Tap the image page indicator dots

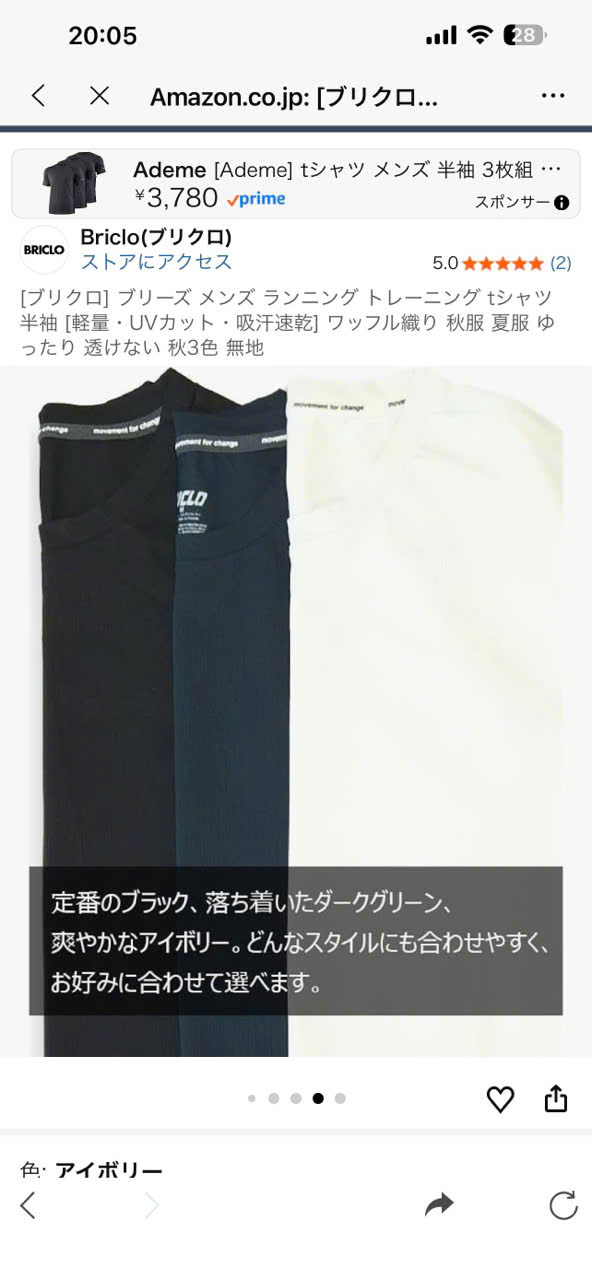(296, 1098)
